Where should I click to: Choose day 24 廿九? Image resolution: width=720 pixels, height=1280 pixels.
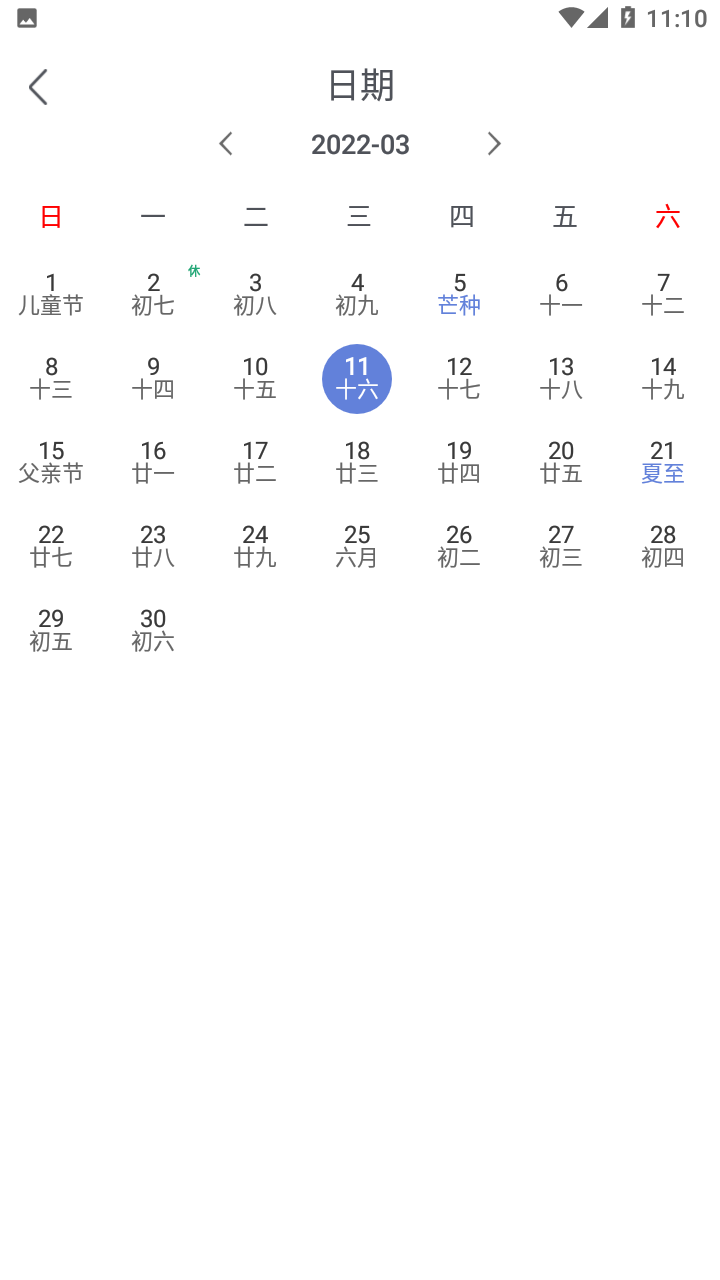click(x=255, y=546)
